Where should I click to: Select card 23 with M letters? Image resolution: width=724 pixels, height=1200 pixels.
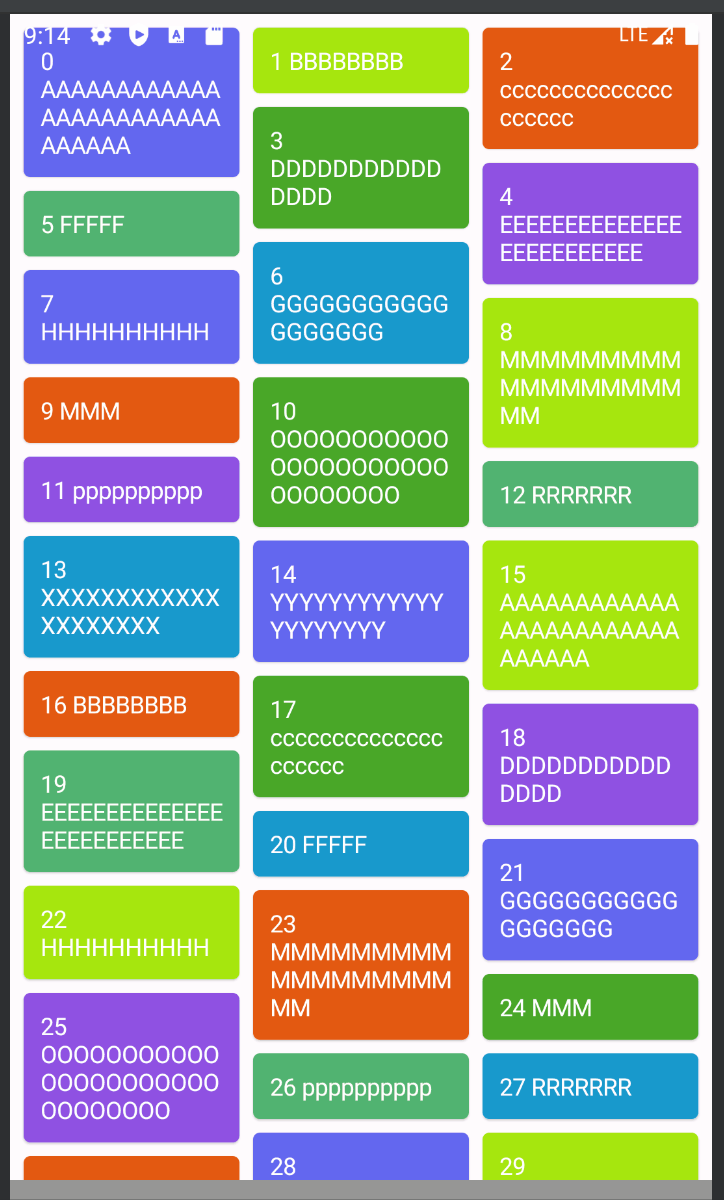click(x=360, y=965)
